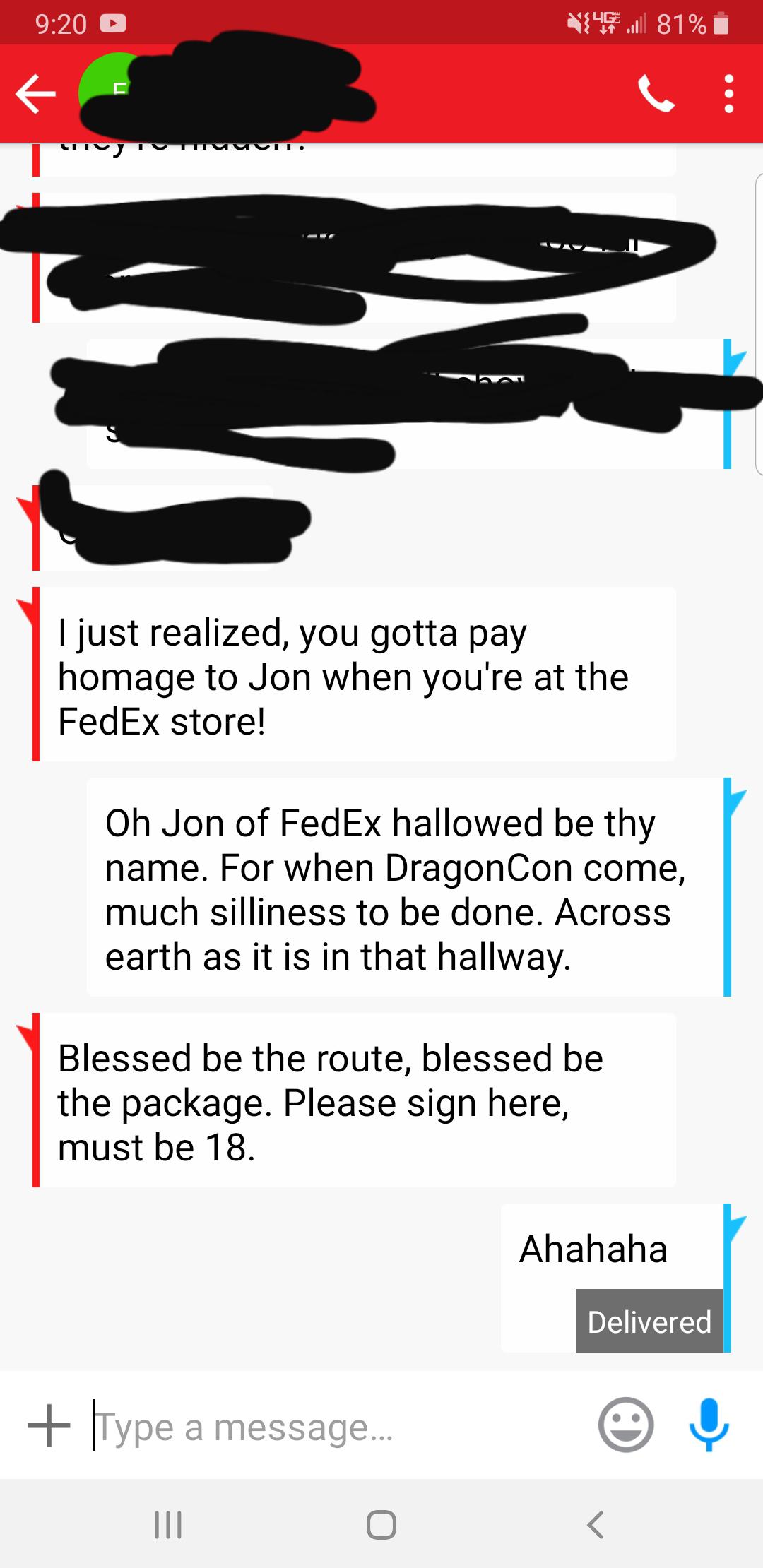Tap the back arrow in the header

click(34, 94)
